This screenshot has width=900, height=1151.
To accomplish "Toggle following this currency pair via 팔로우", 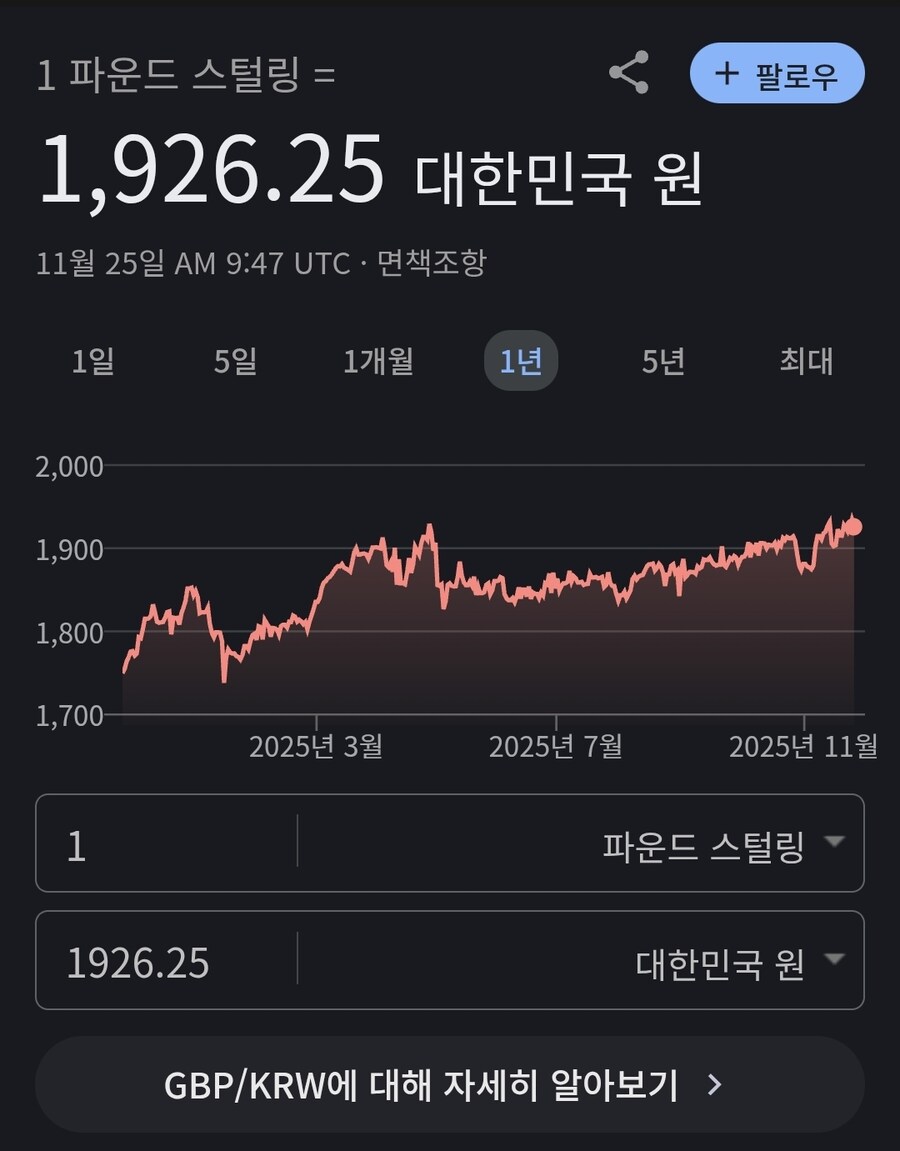I will point(777,72).
